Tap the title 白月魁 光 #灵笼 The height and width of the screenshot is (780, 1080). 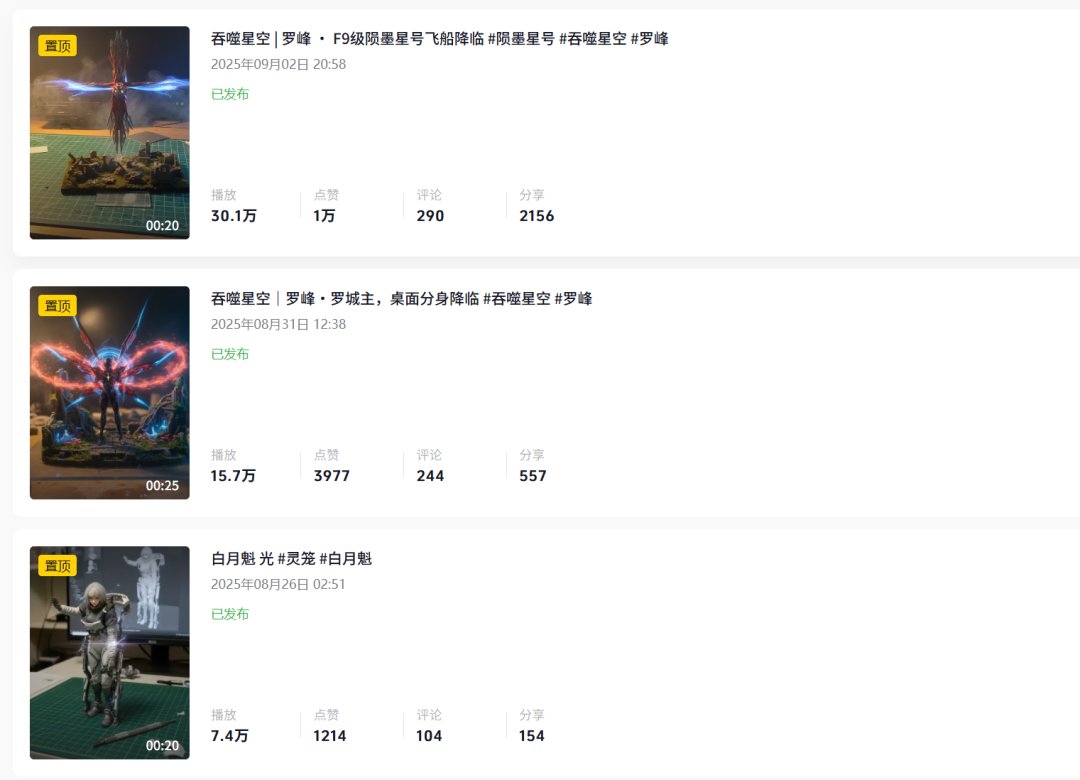click(291, 559)
